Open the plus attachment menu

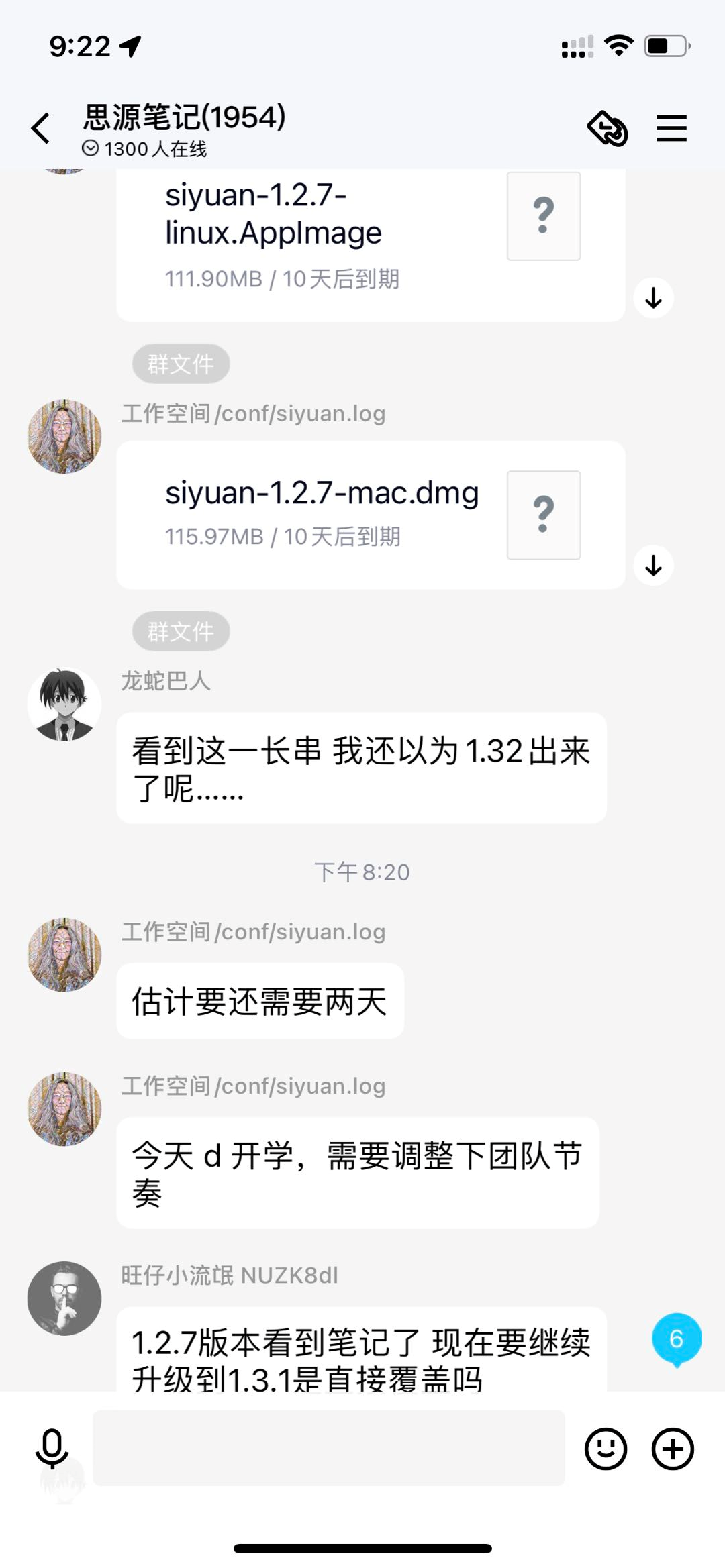coord(673,1449)
